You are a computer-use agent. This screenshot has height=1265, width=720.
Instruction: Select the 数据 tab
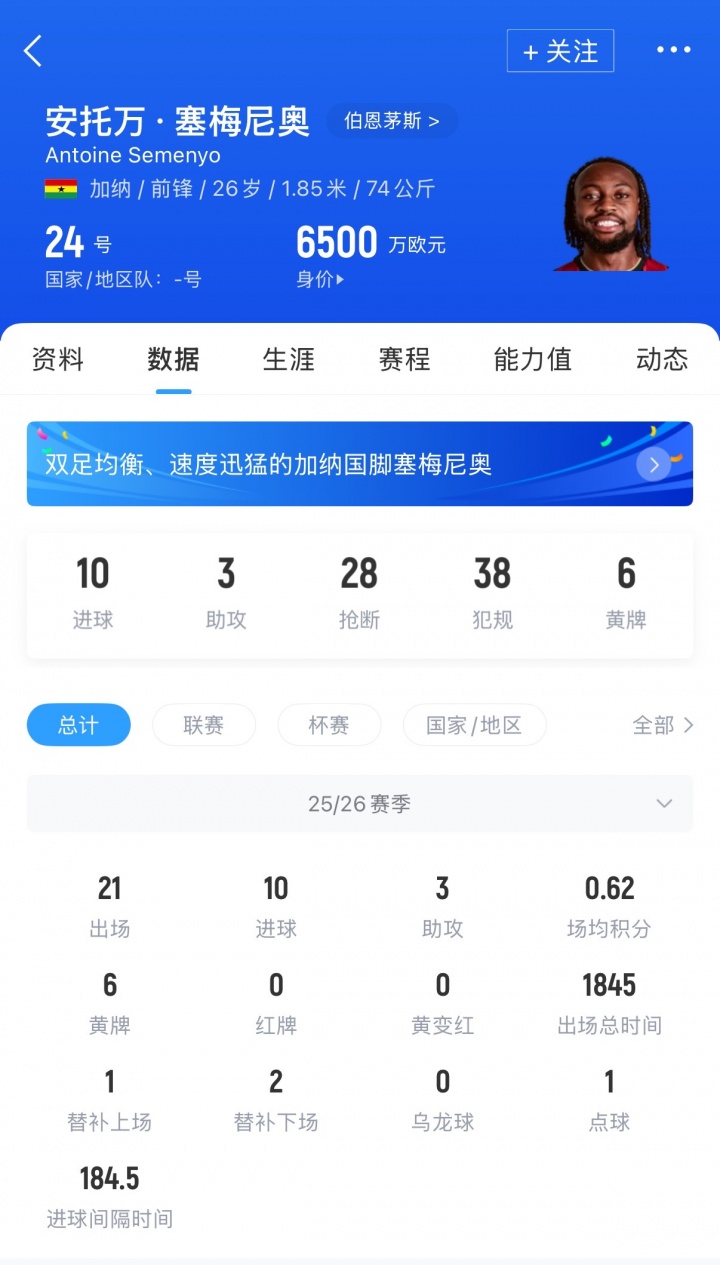[x=173, y=359]
